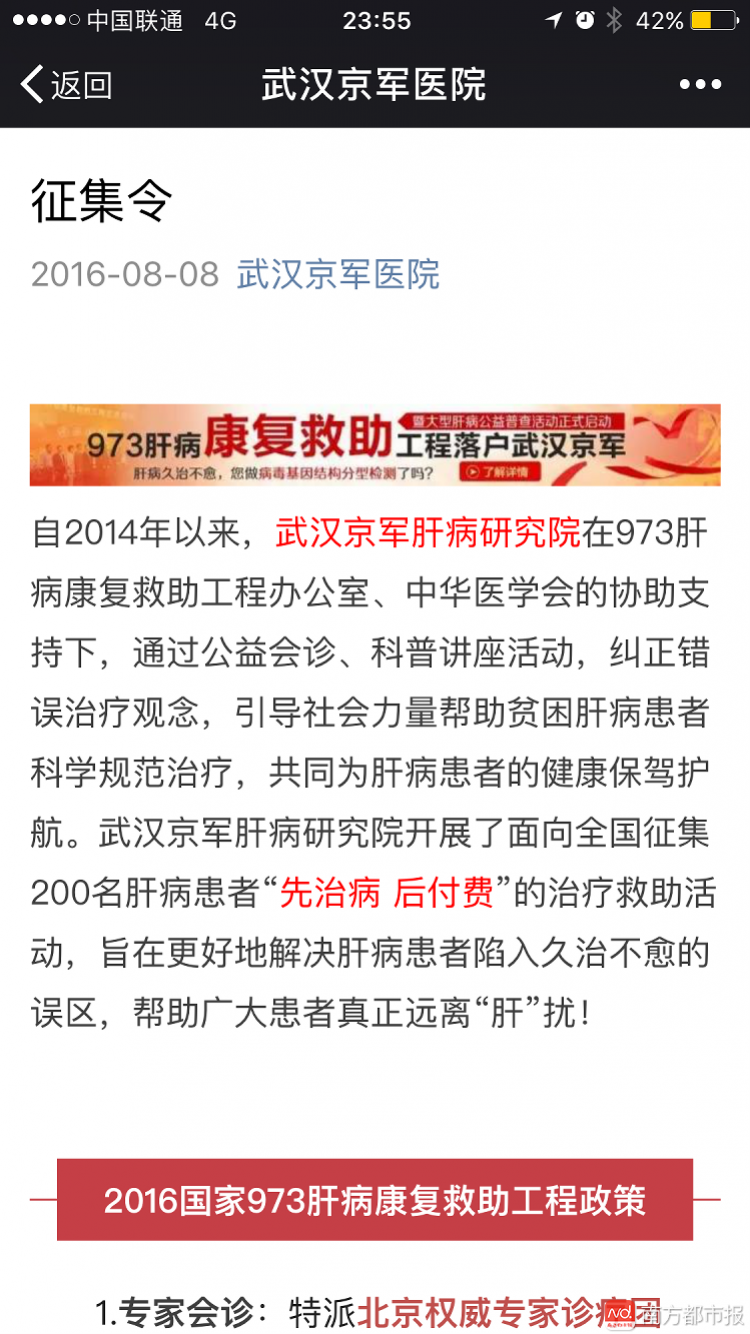Open the 武汉京军医院 account link

click(x=338, y=274)
